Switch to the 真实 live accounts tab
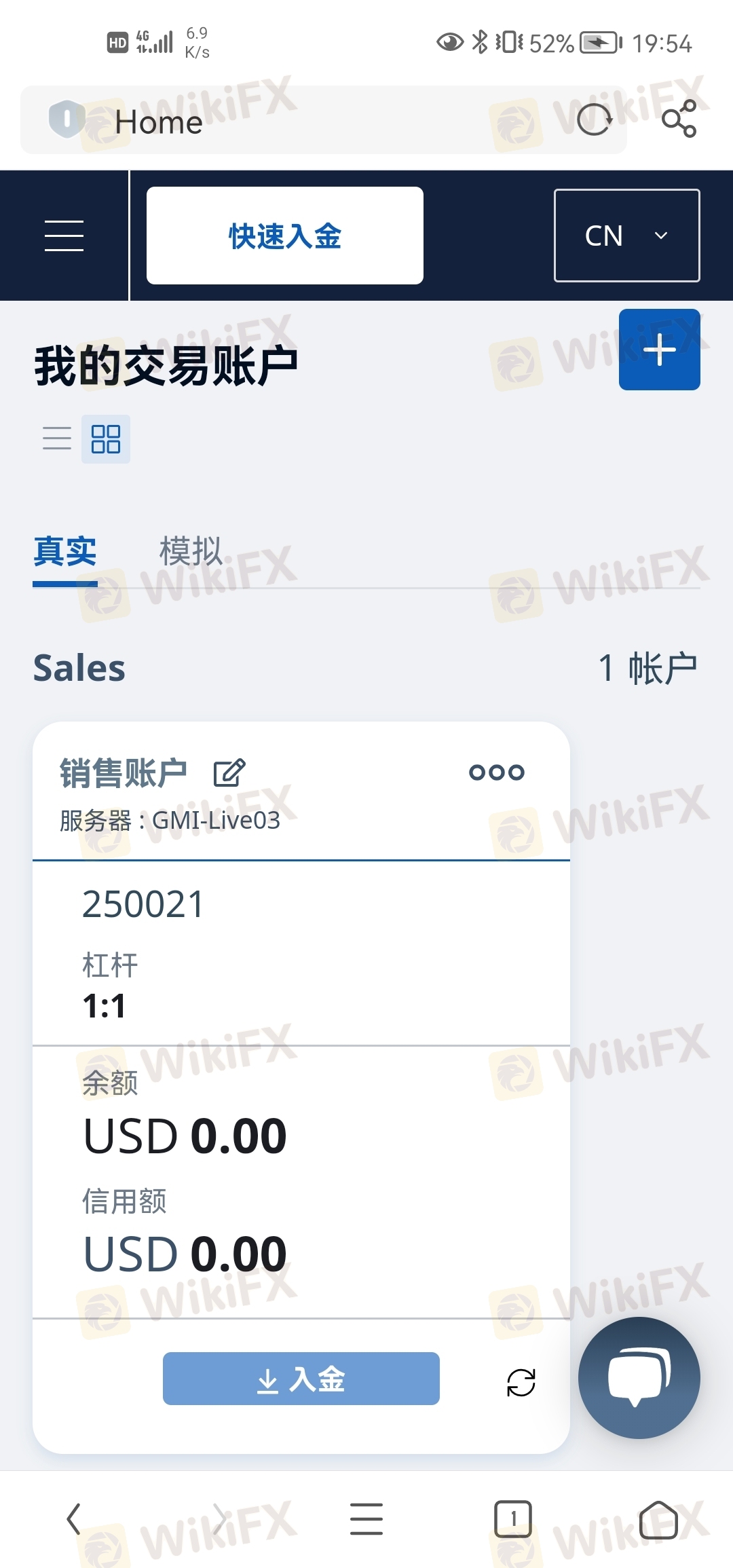This screenshot has width=733, height=1568. (65, 551)
